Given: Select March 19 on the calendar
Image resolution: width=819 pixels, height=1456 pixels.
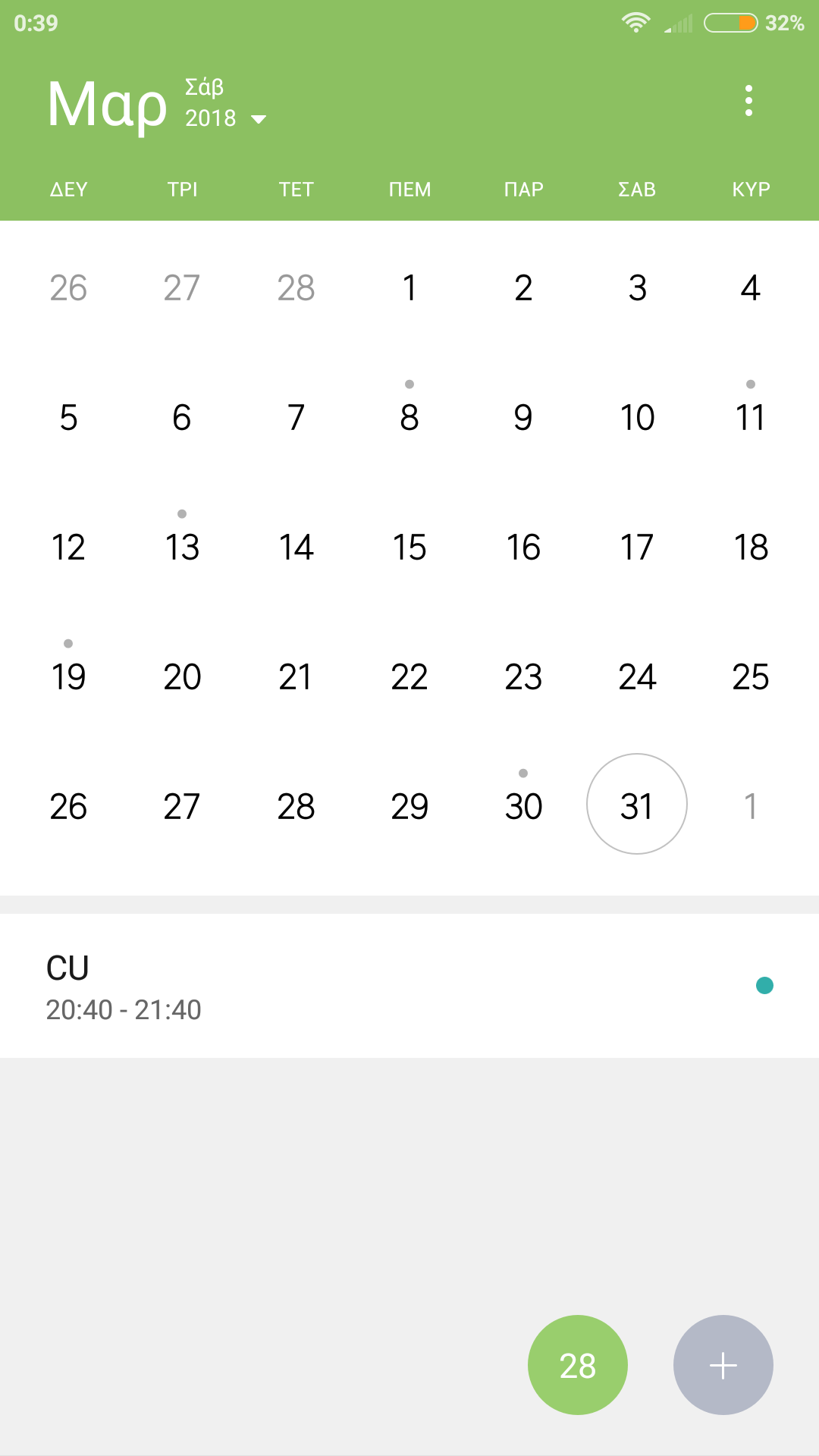Looking at the screenshot, I should (68, 676).
